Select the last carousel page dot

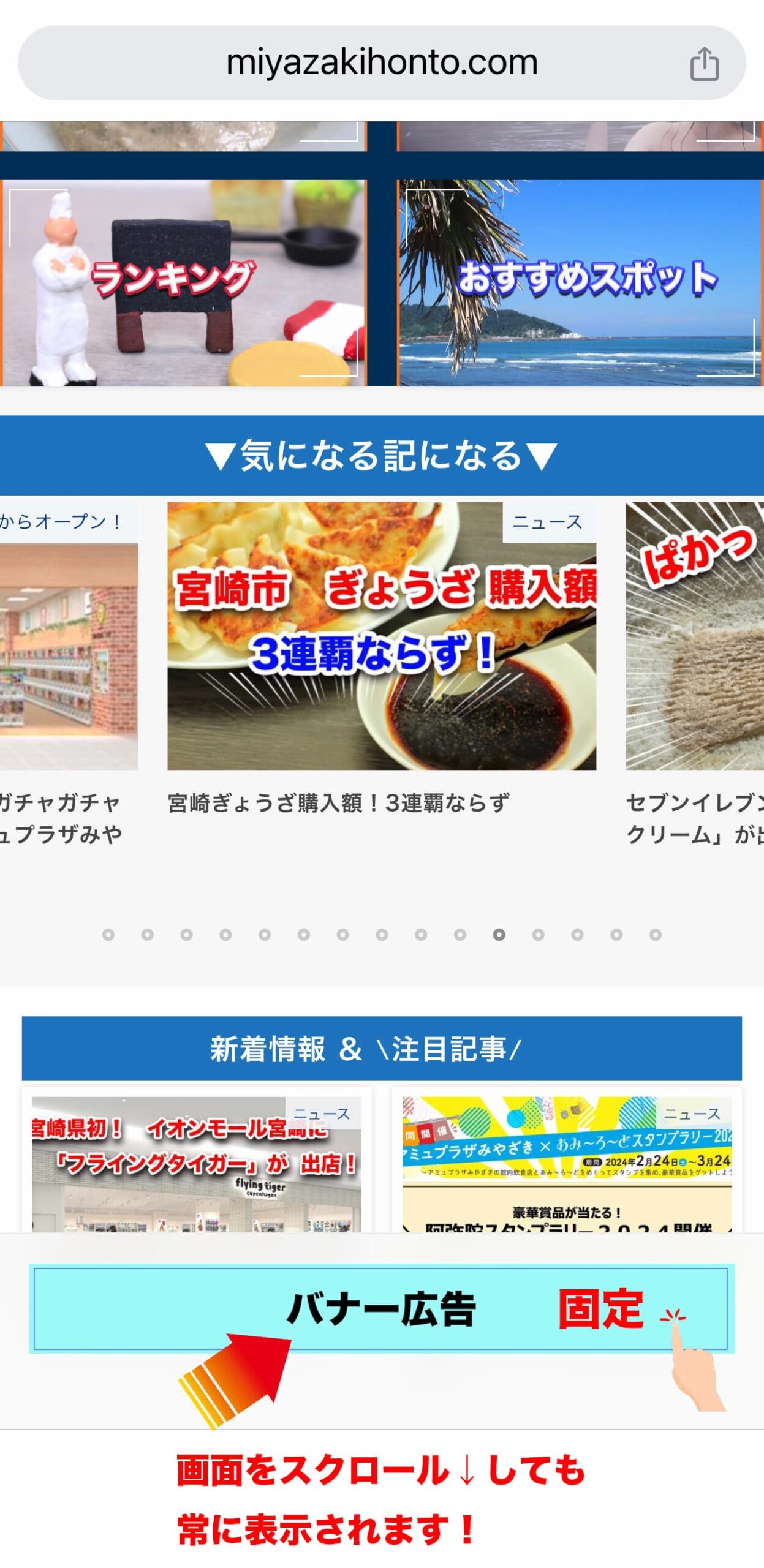tap(655, 935)
